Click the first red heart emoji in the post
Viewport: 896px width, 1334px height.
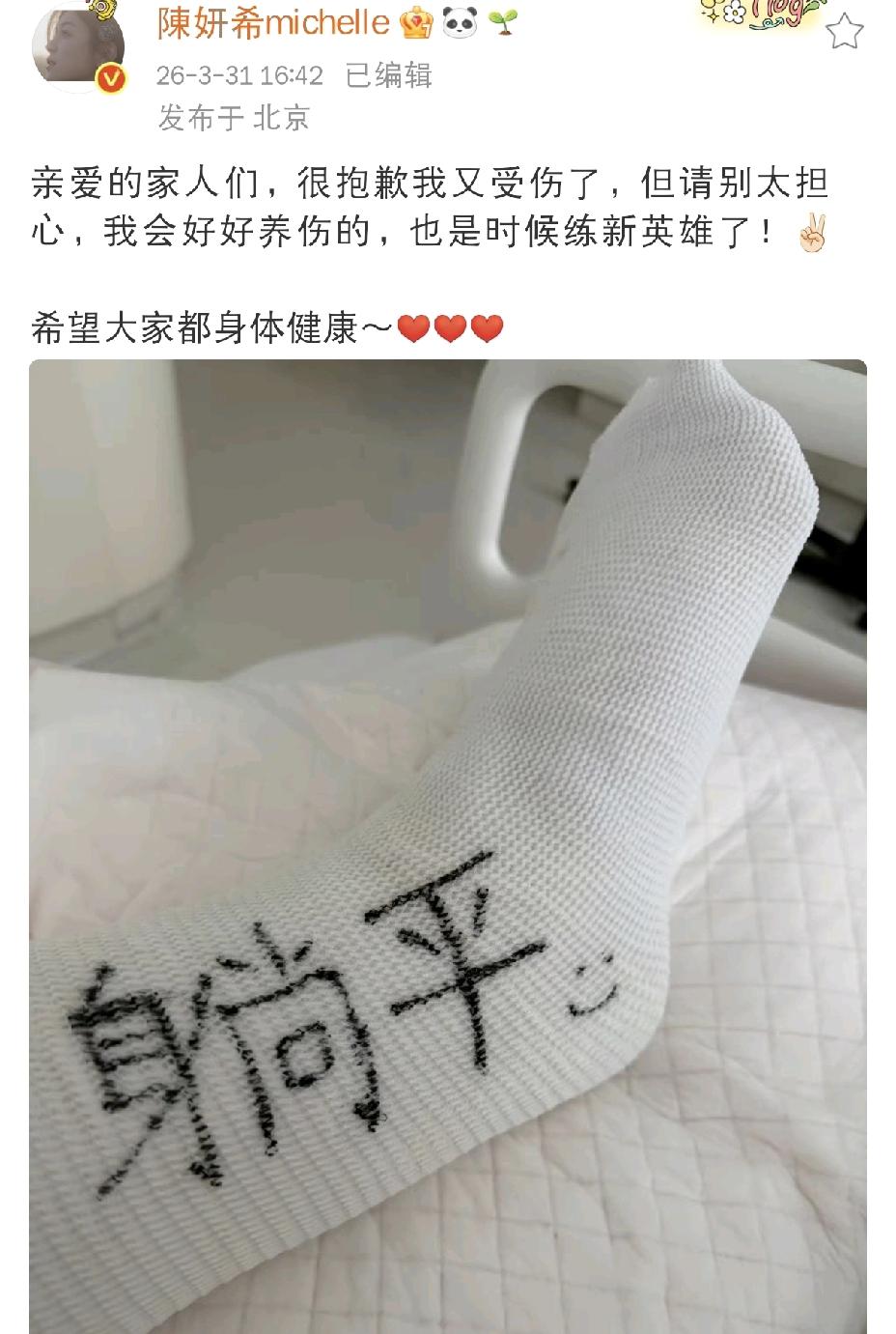(410, 328)
